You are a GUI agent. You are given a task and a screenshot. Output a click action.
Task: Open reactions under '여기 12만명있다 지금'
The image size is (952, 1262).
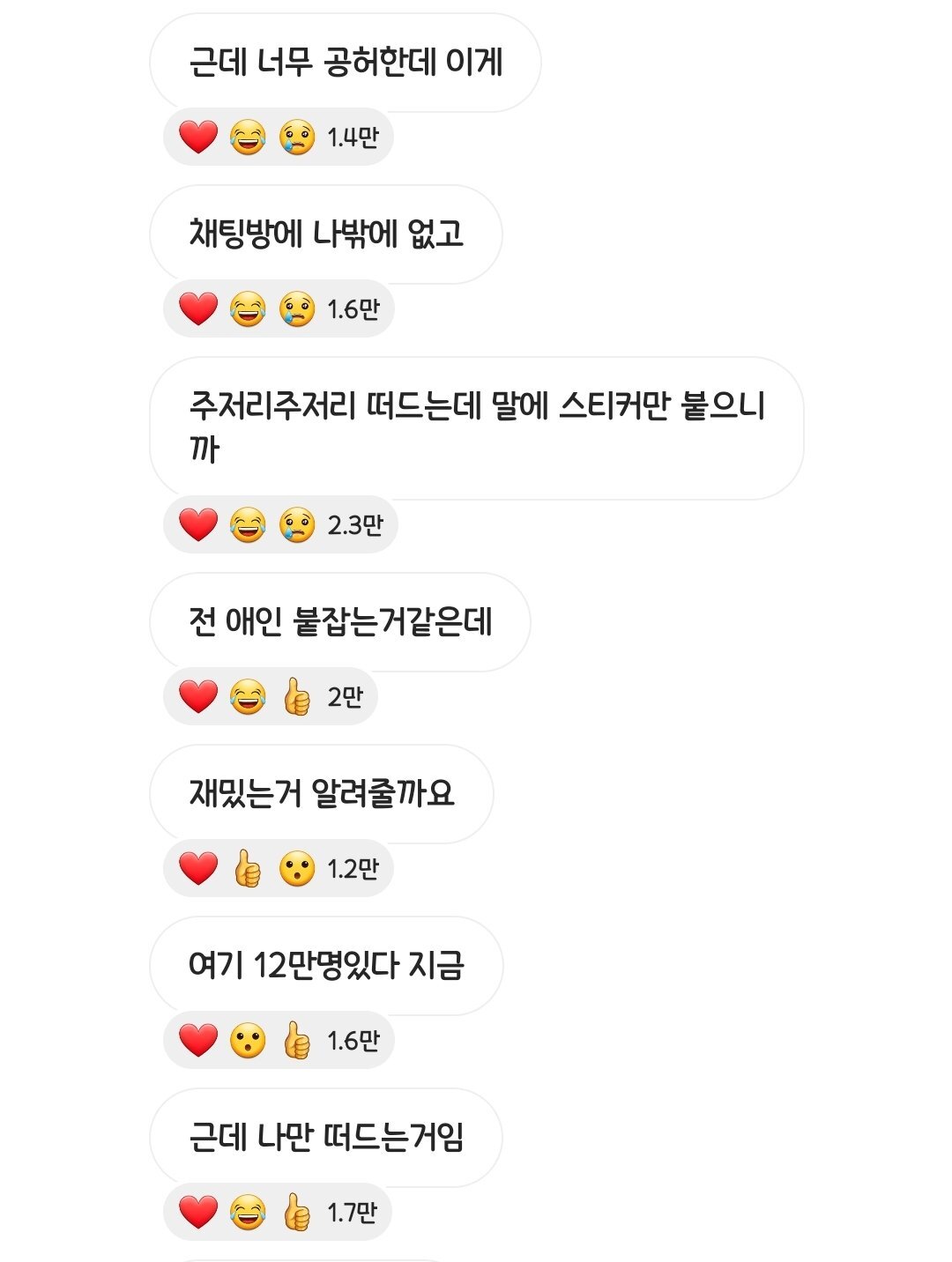279,1040
